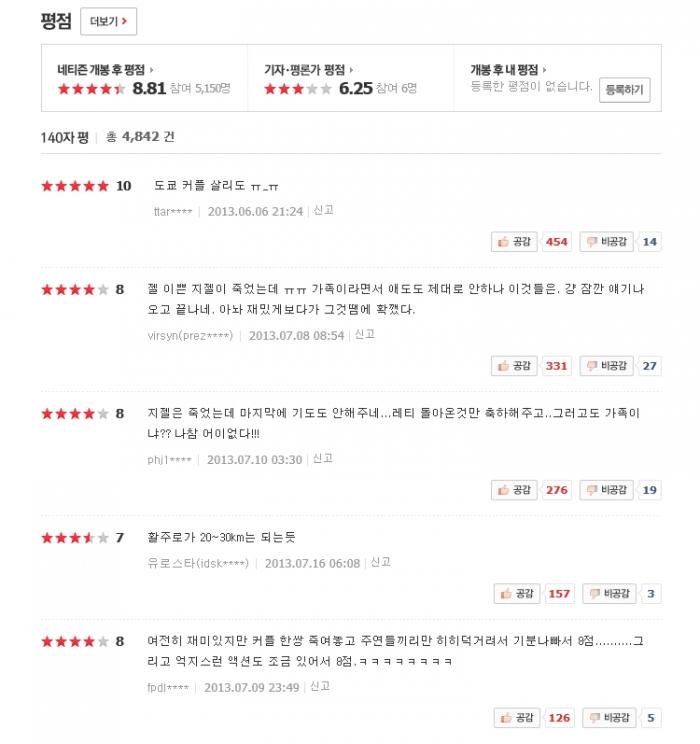Image resolution: width=700 pixels, height=744 pixels.
Task: Report the review by fpdl****
Action: point(320,686)
